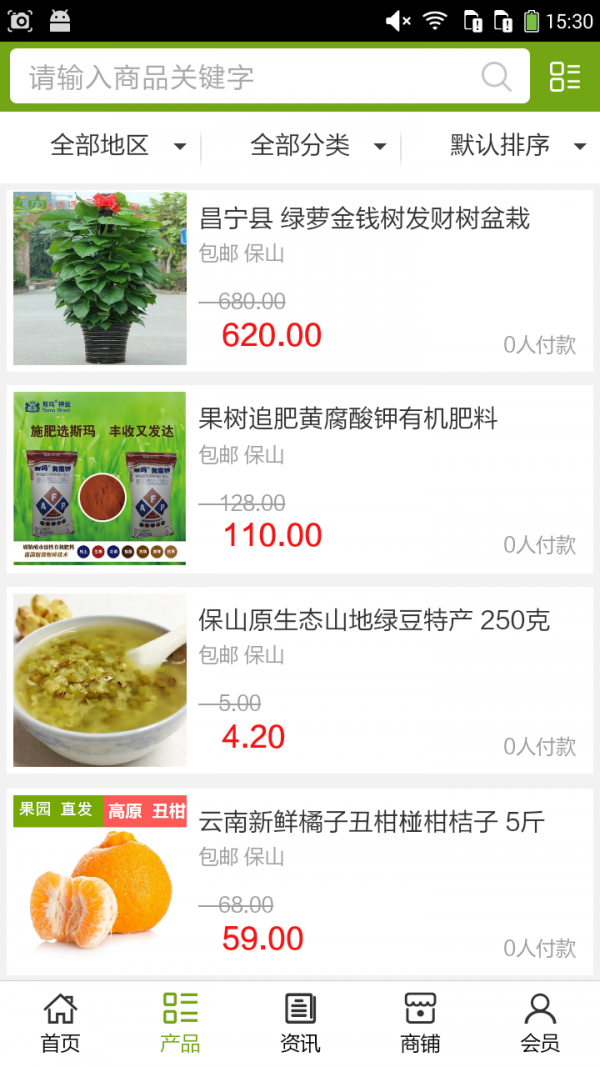Switch to the 会员 member tab
The width and height of the screenshot is (600, 1067).
tap(540, 1023)
